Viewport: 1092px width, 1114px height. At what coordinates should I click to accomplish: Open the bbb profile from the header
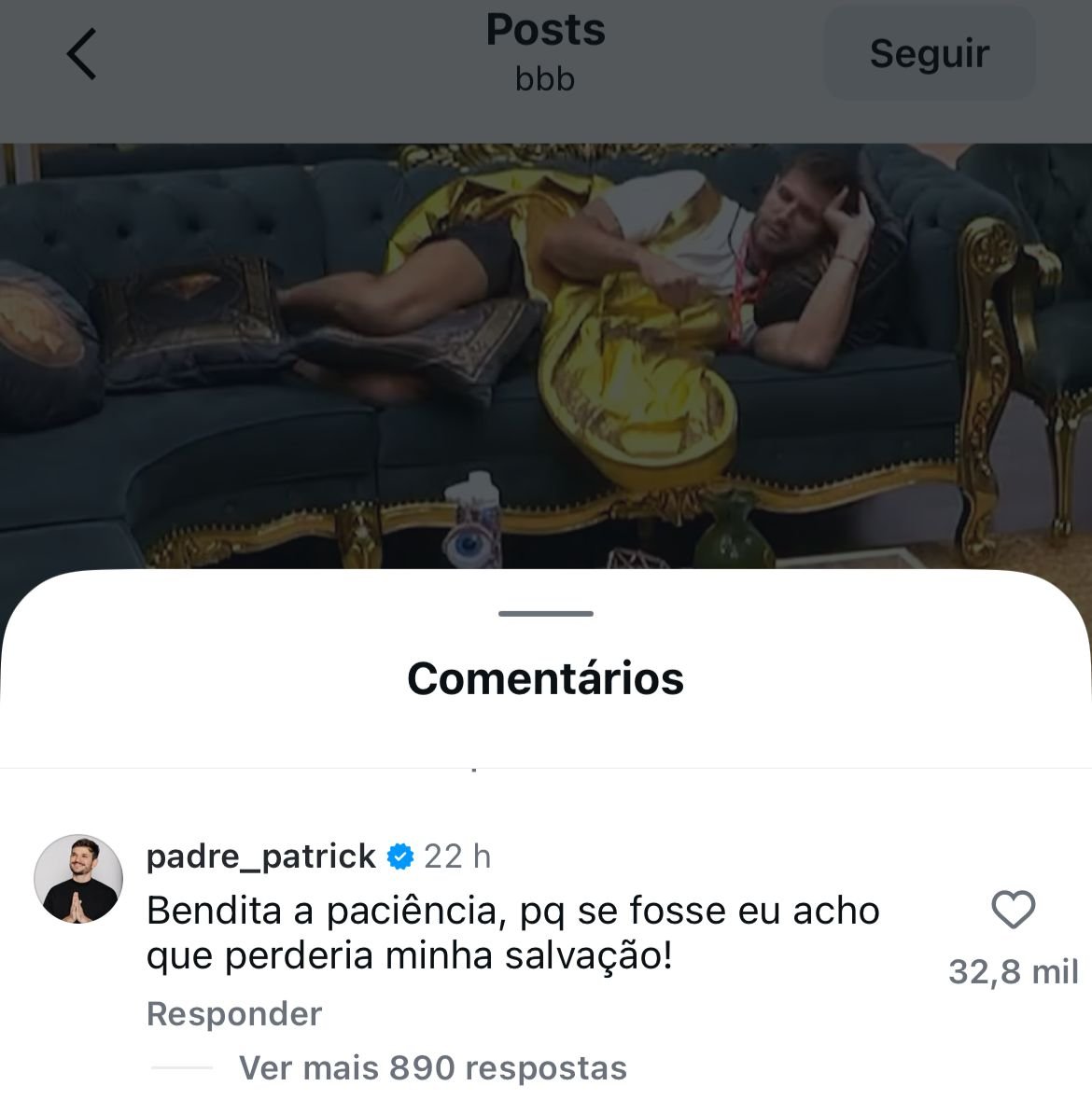point(545,79)
